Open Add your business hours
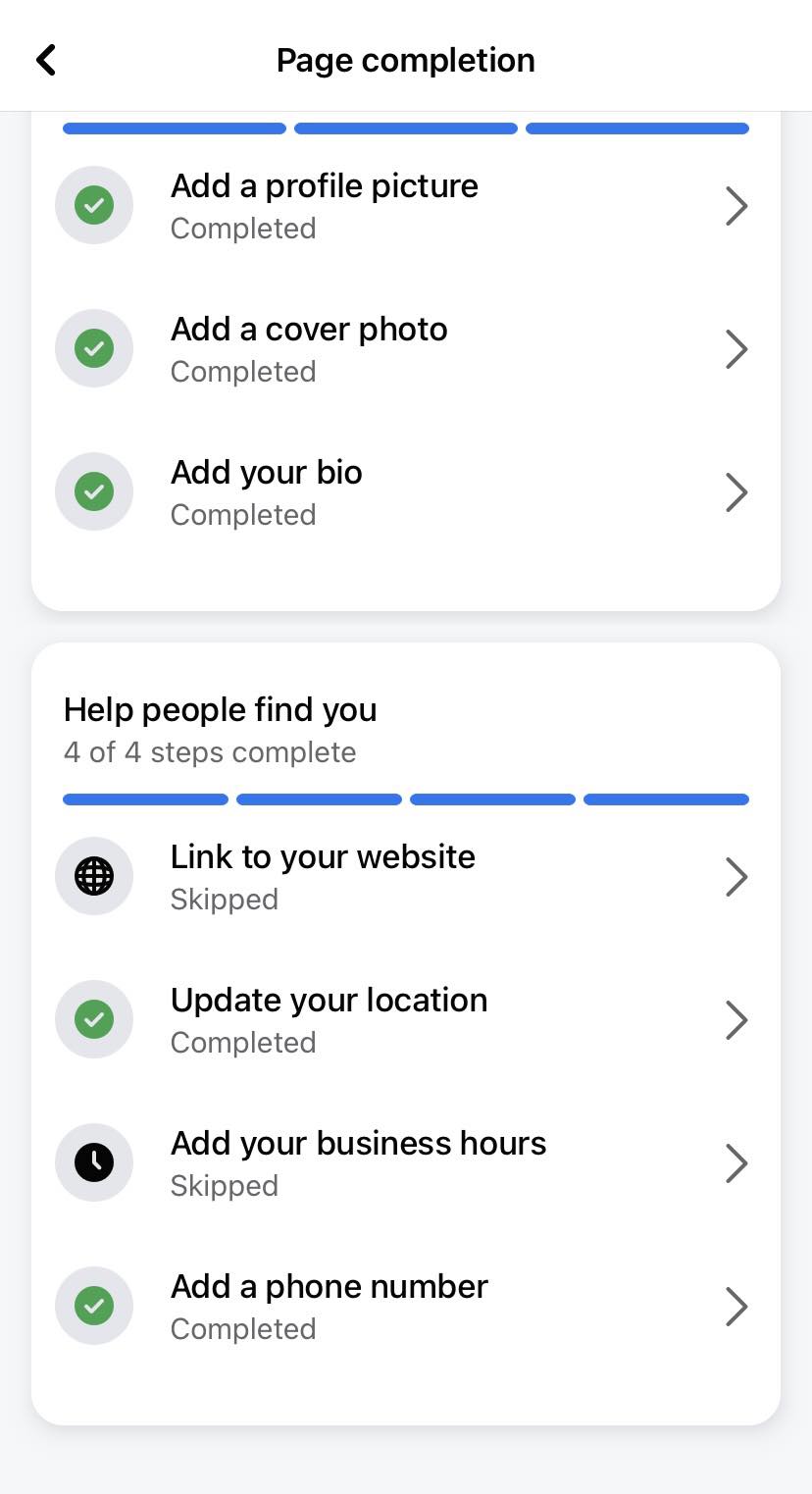The height and width of the screenshot is (1494, 812). coord(405,1163)
